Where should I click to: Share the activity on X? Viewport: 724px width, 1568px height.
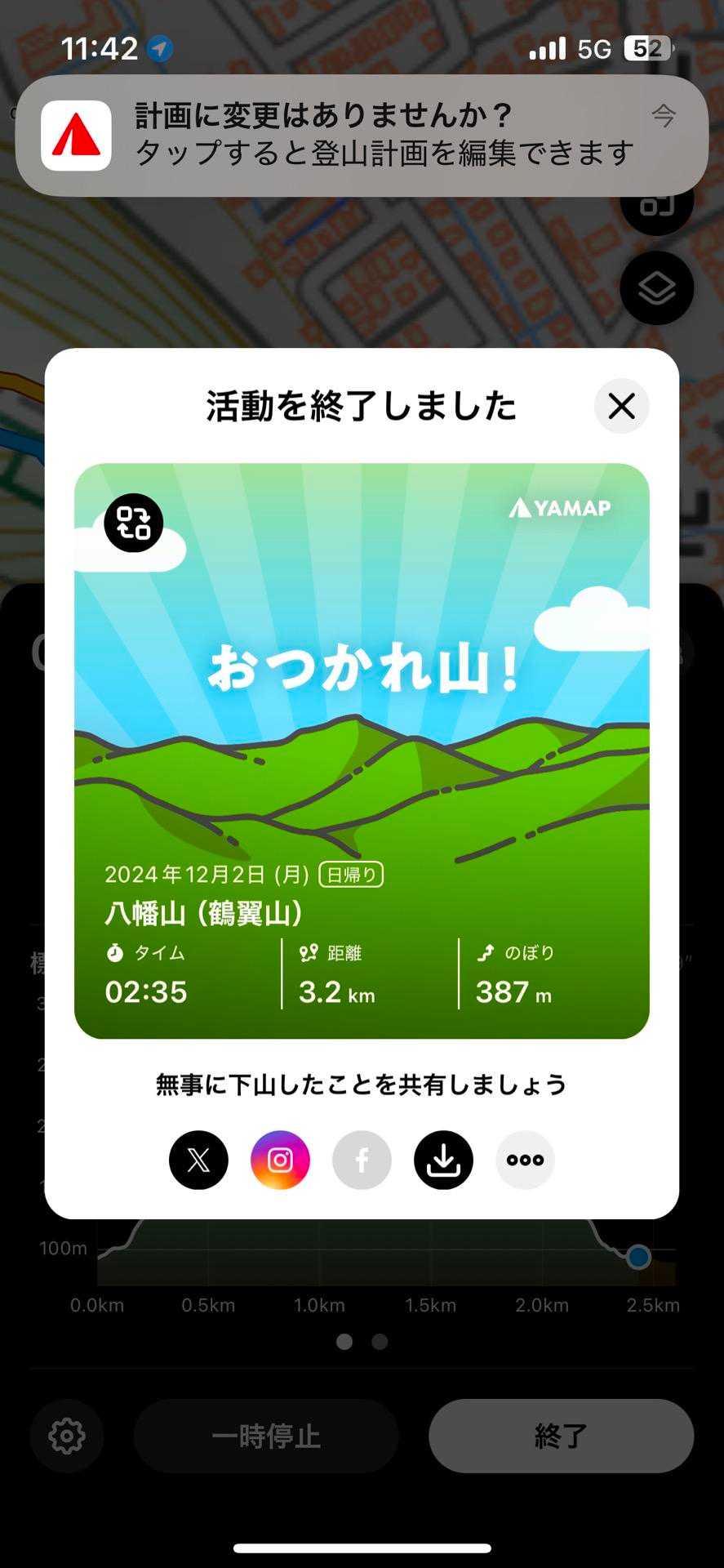[198, 1160]
